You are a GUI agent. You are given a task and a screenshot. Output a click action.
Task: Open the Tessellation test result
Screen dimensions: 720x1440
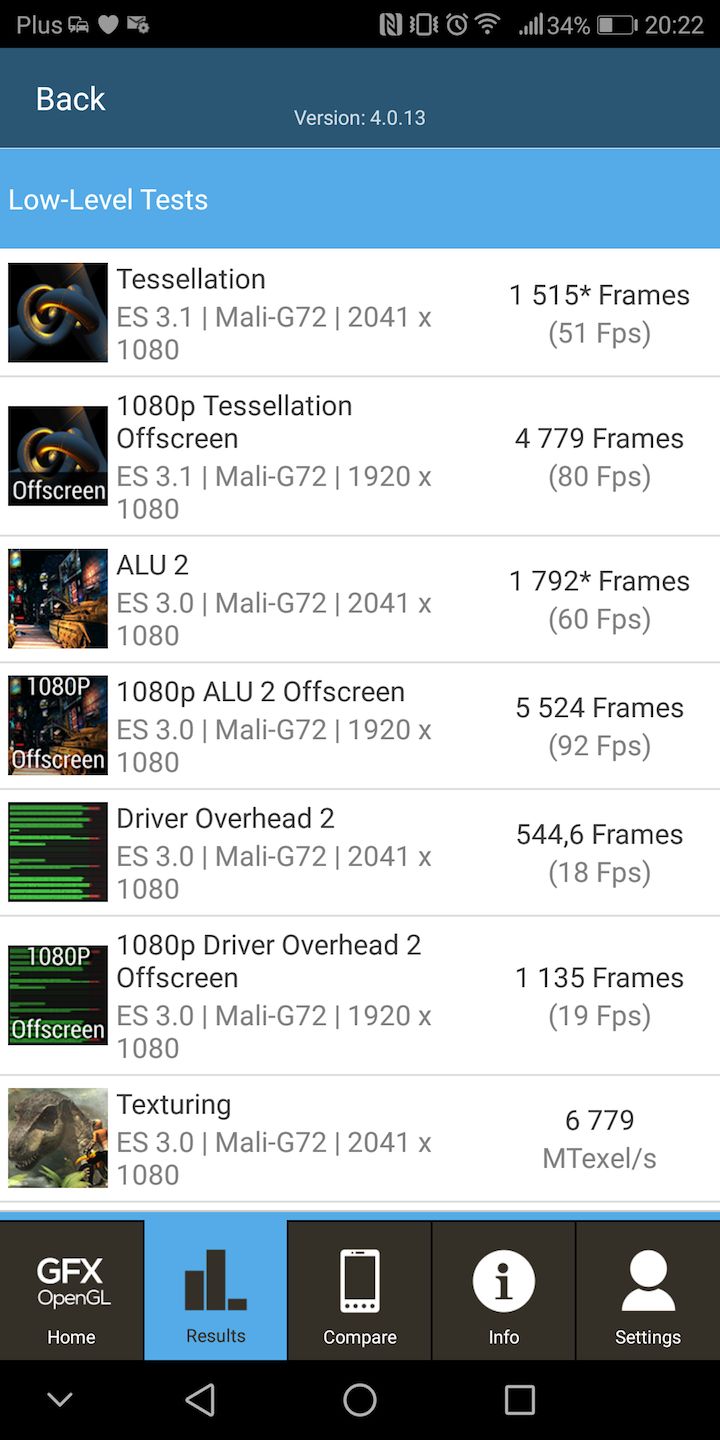tap(360, 313)
